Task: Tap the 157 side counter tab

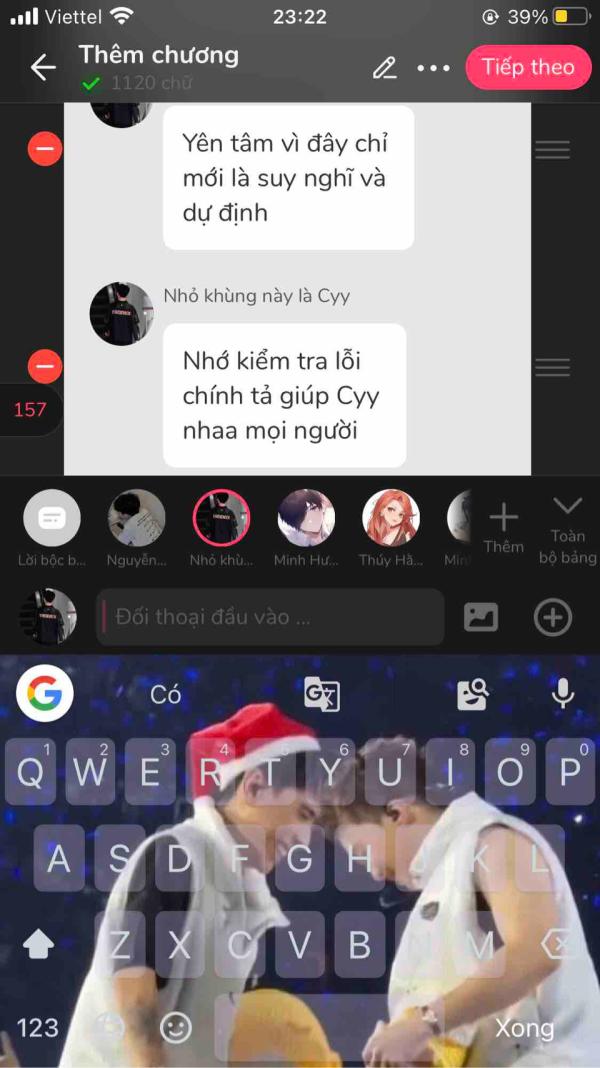Action: point(30,409)
